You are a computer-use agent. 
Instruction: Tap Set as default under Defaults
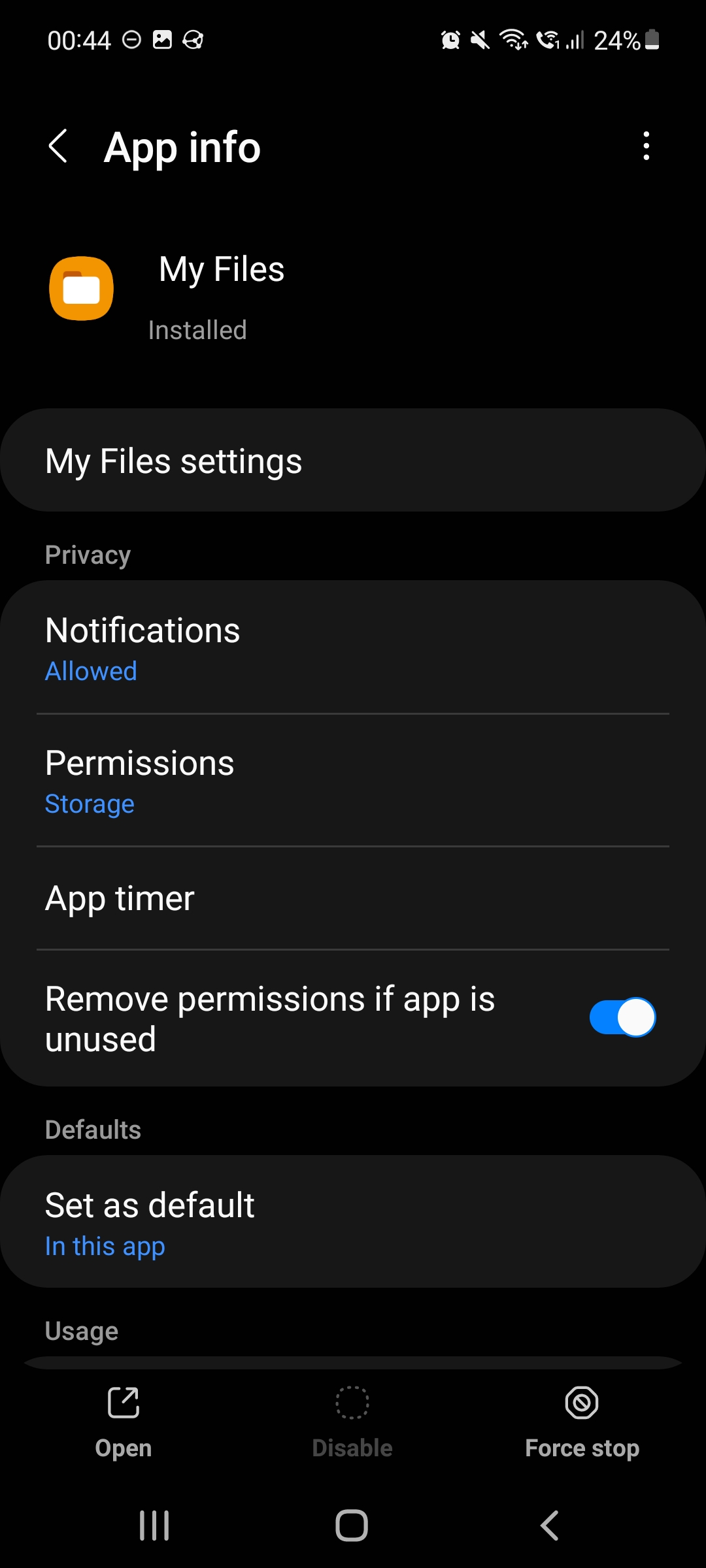pos(261,1222)
